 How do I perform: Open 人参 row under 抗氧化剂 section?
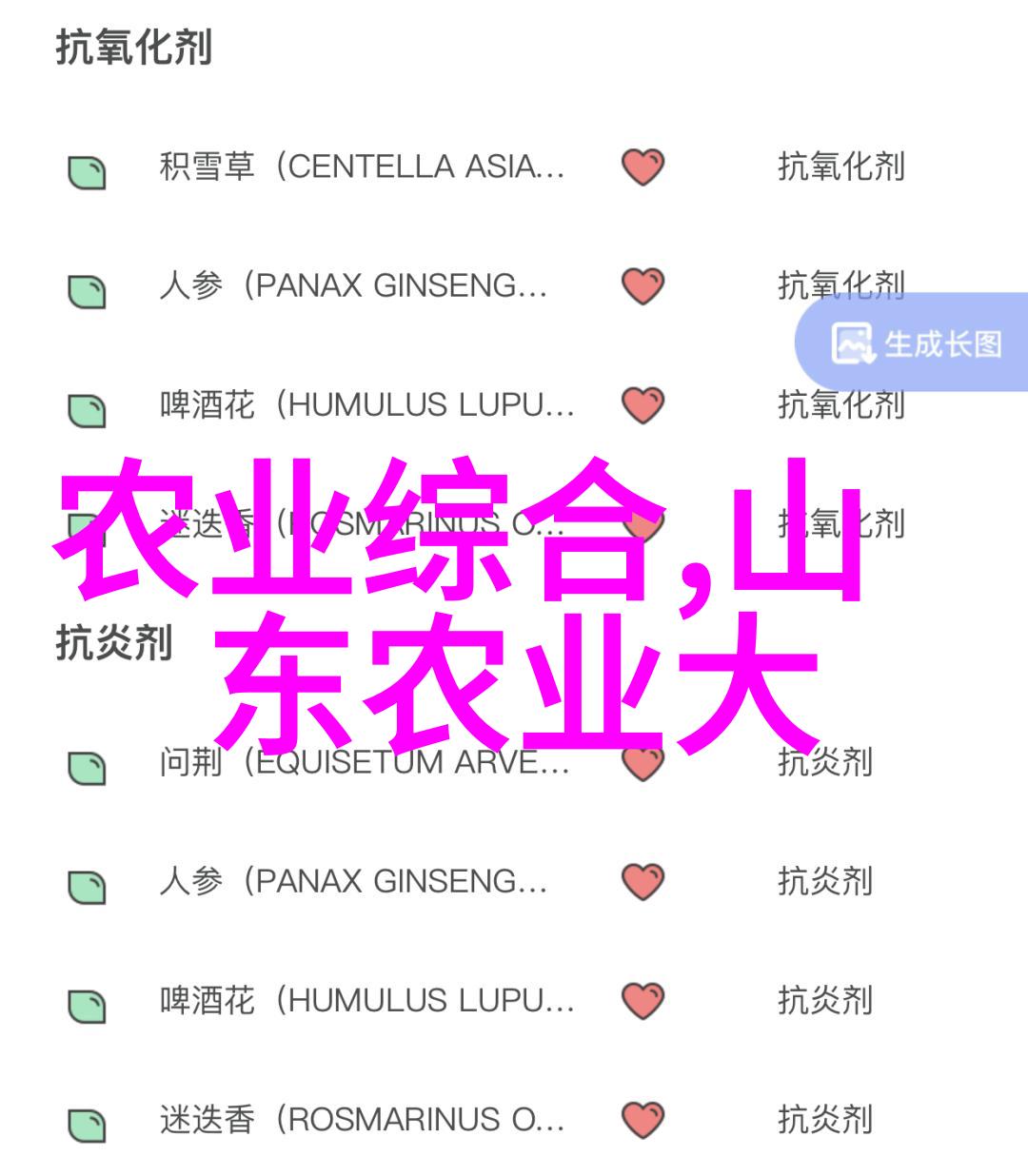click(352, 286)
